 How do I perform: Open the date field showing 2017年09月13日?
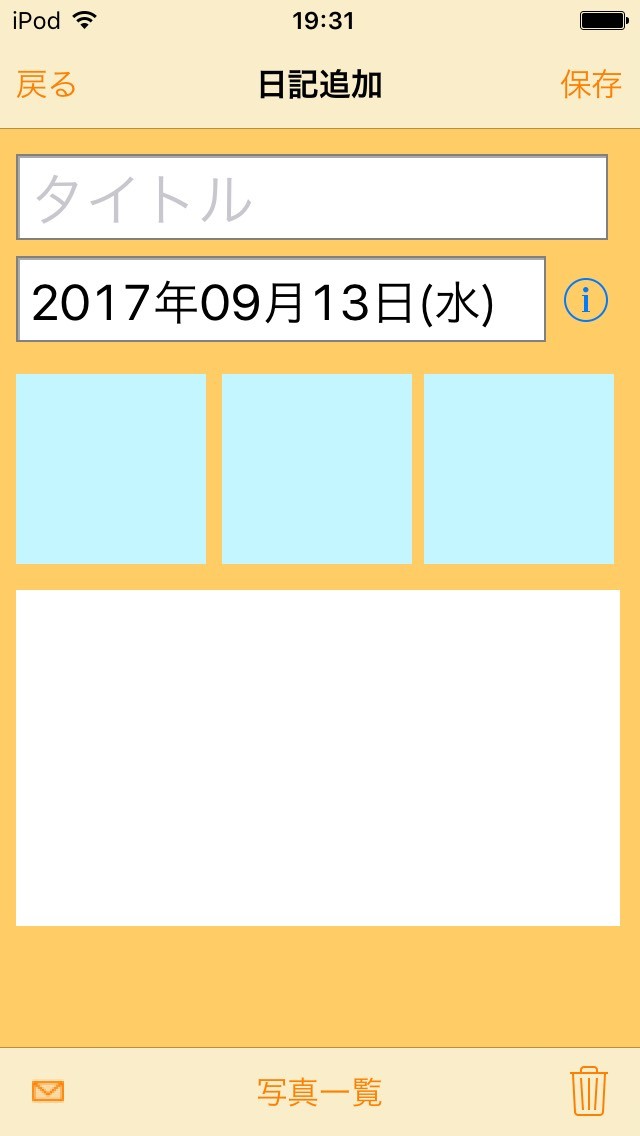(280, 299)
